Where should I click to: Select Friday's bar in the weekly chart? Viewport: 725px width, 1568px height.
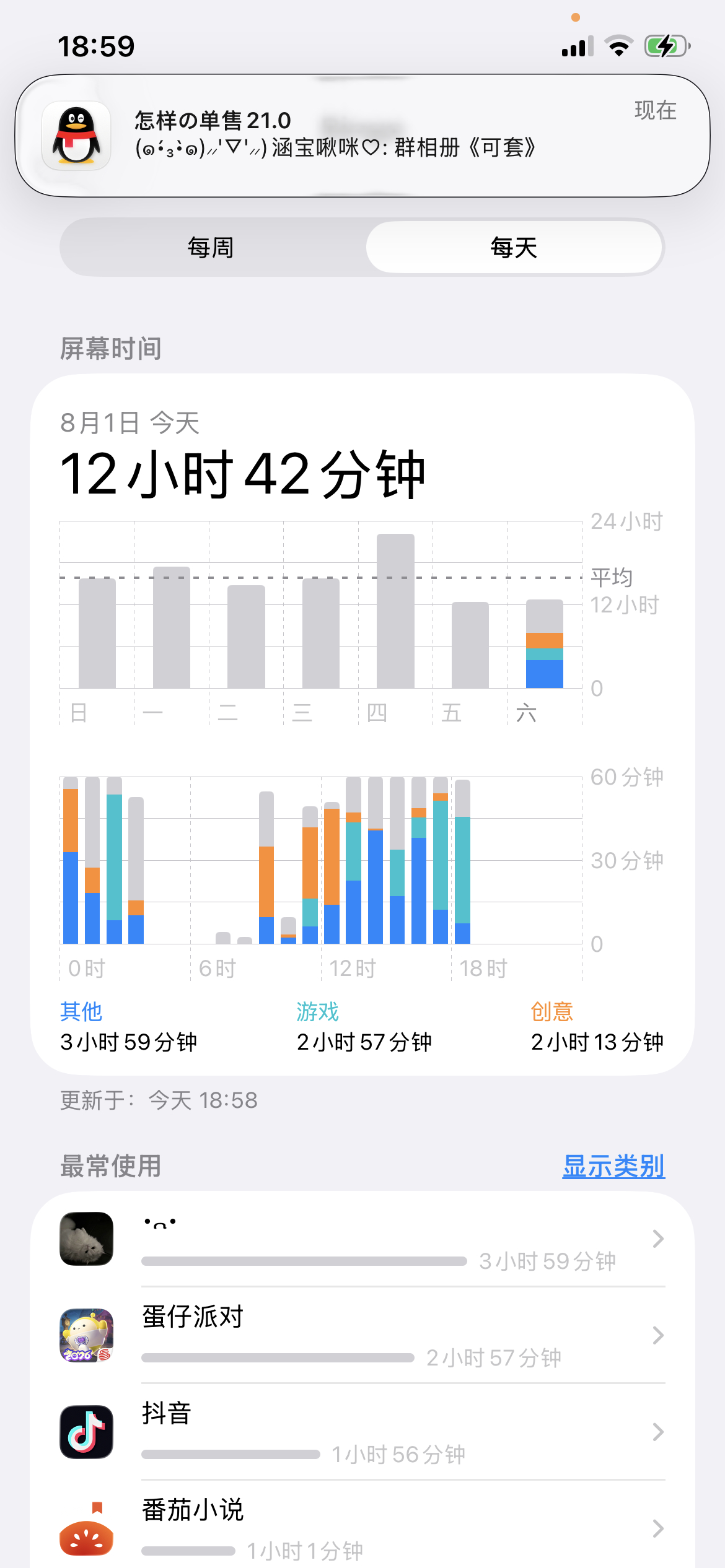pyautogui.click(x=470, y=645)
